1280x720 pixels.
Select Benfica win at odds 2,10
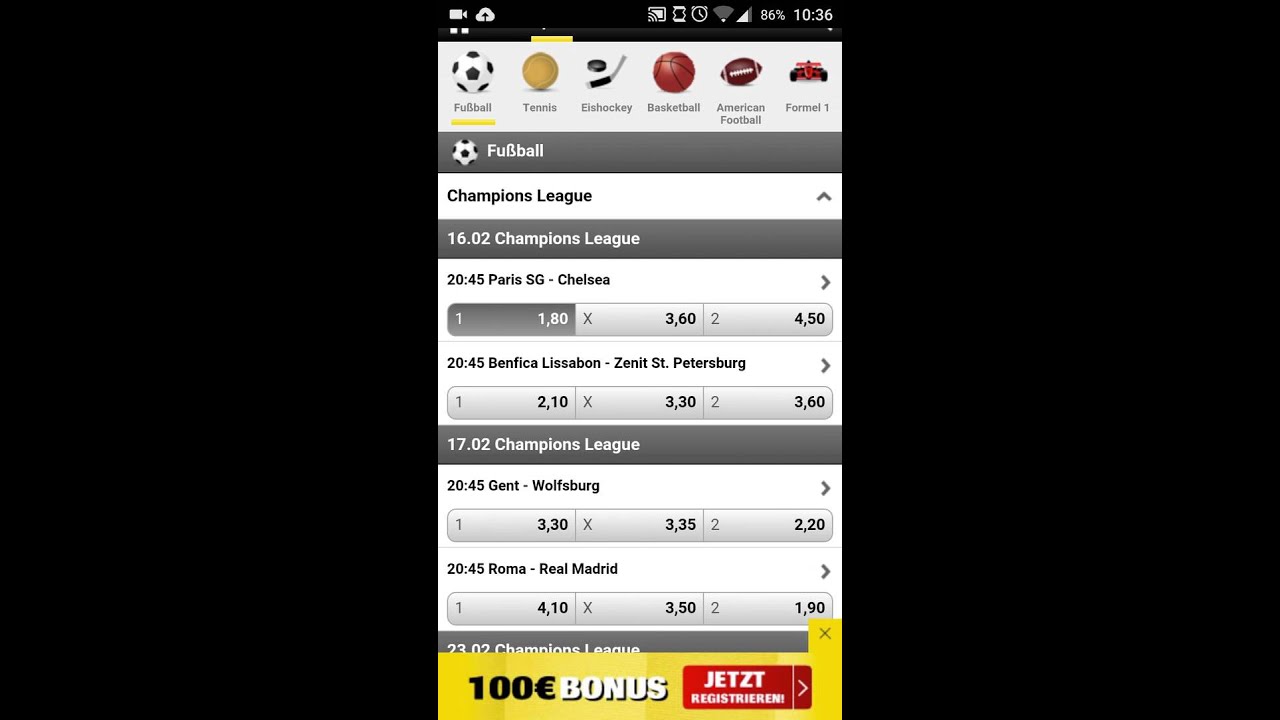coord(511,402)
